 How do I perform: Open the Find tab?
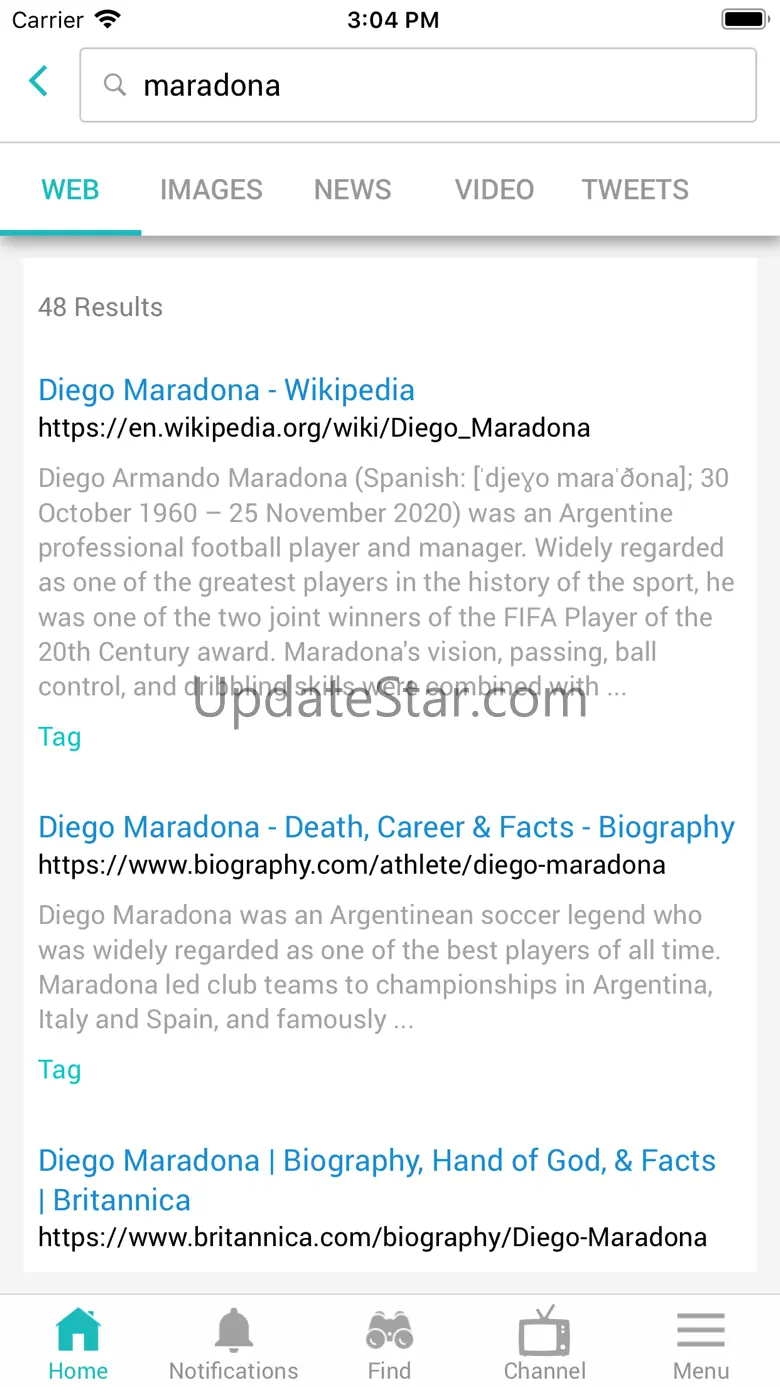(389, 1343)
